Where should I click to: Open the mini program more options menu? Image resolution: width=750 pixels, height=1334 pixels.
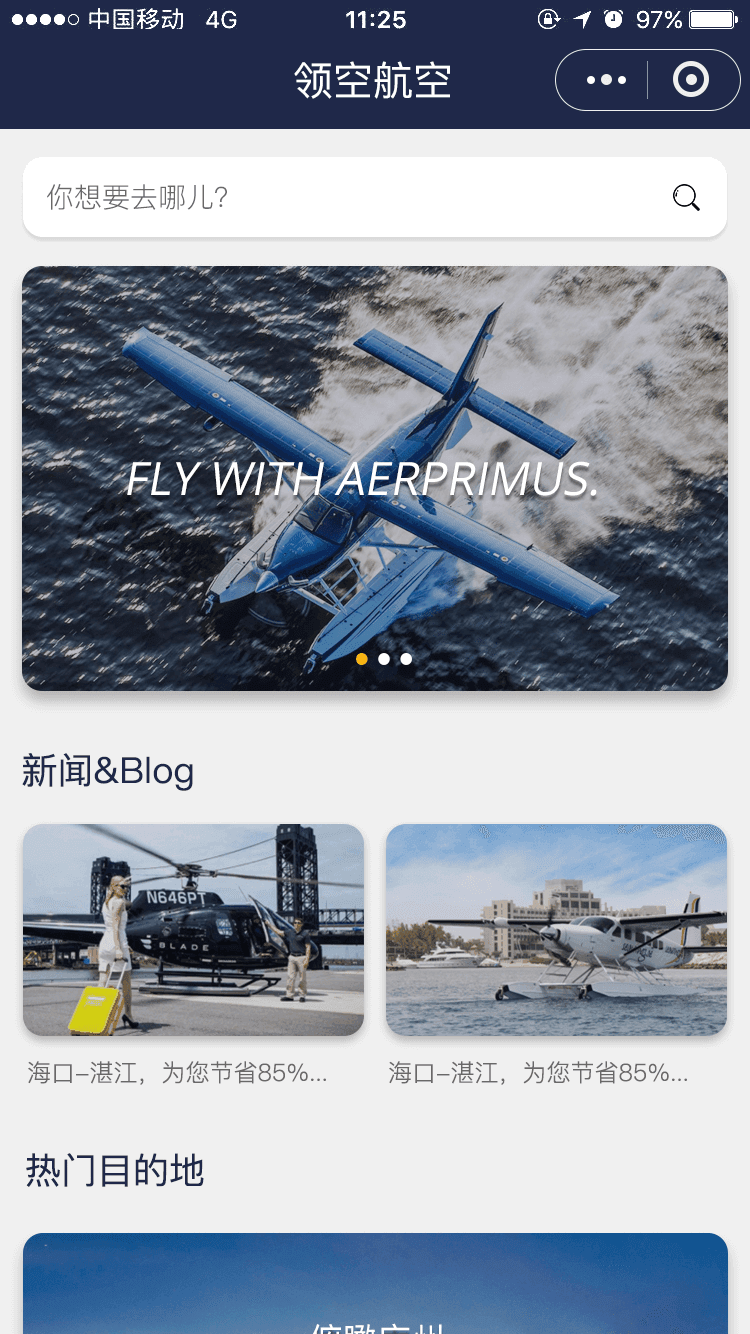[606, 80]
